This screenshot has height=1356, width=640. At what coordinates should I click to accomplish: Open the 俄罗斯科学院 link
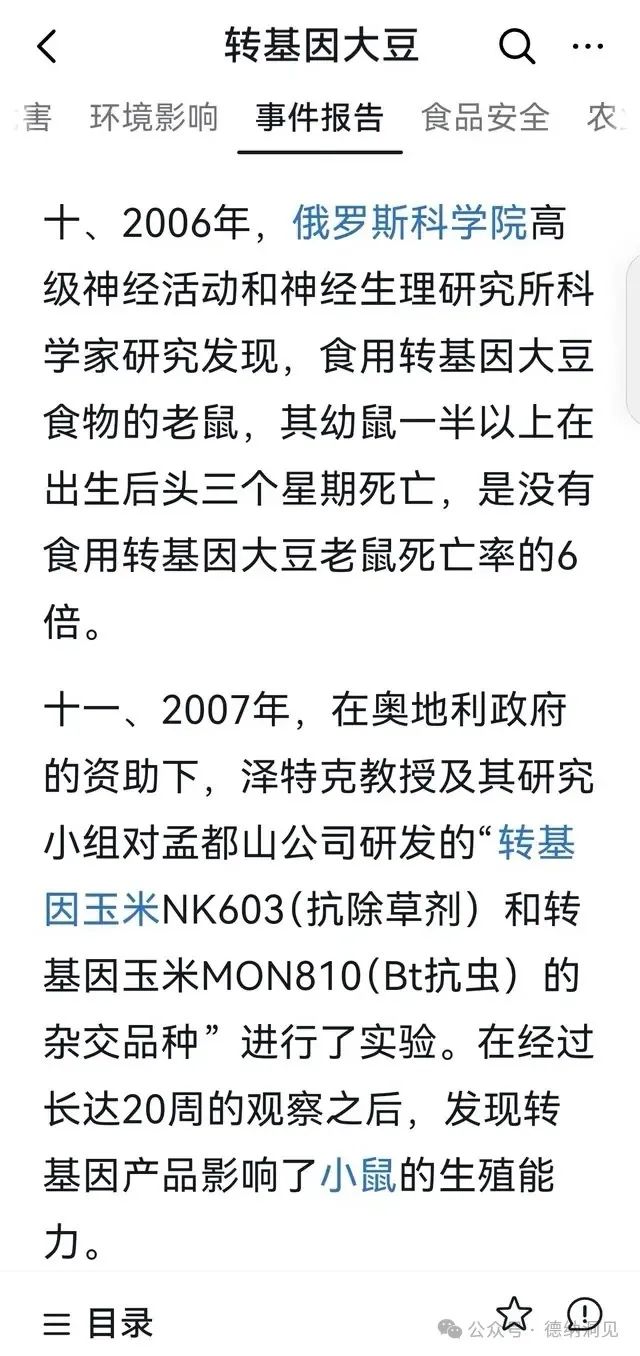point(410,224)
